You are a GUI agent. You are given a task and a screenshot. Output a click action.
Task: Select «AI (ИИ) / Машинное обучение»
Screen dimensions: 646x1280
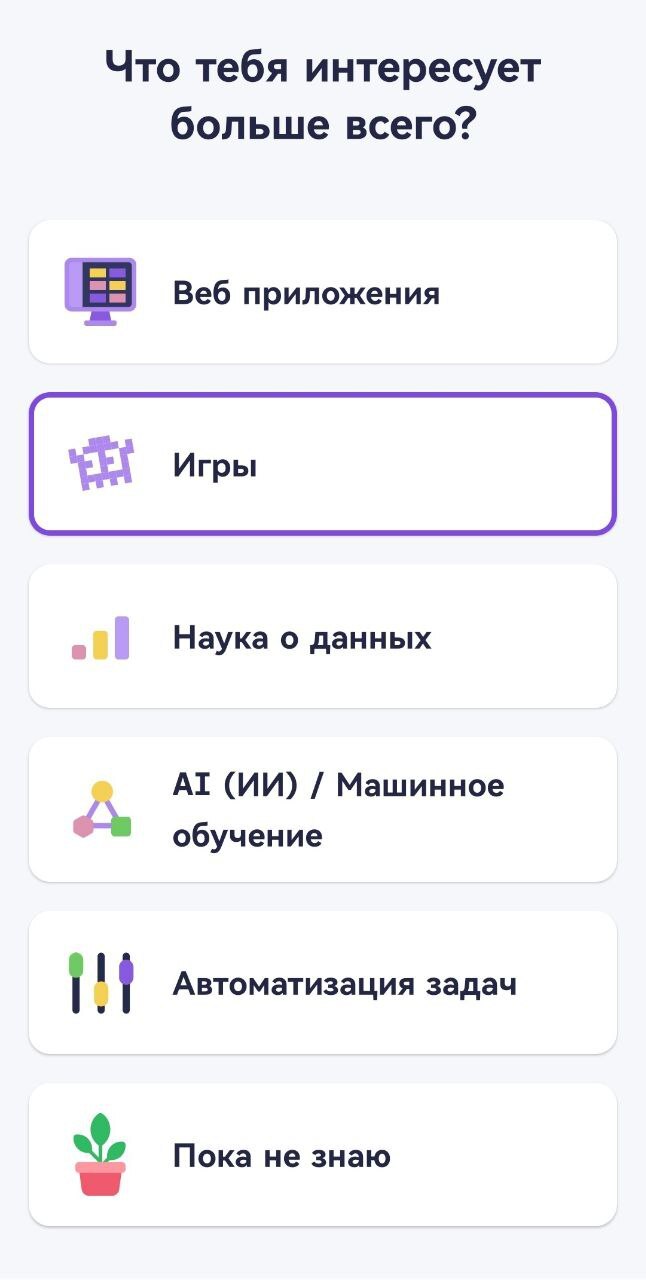pos(322,810)
